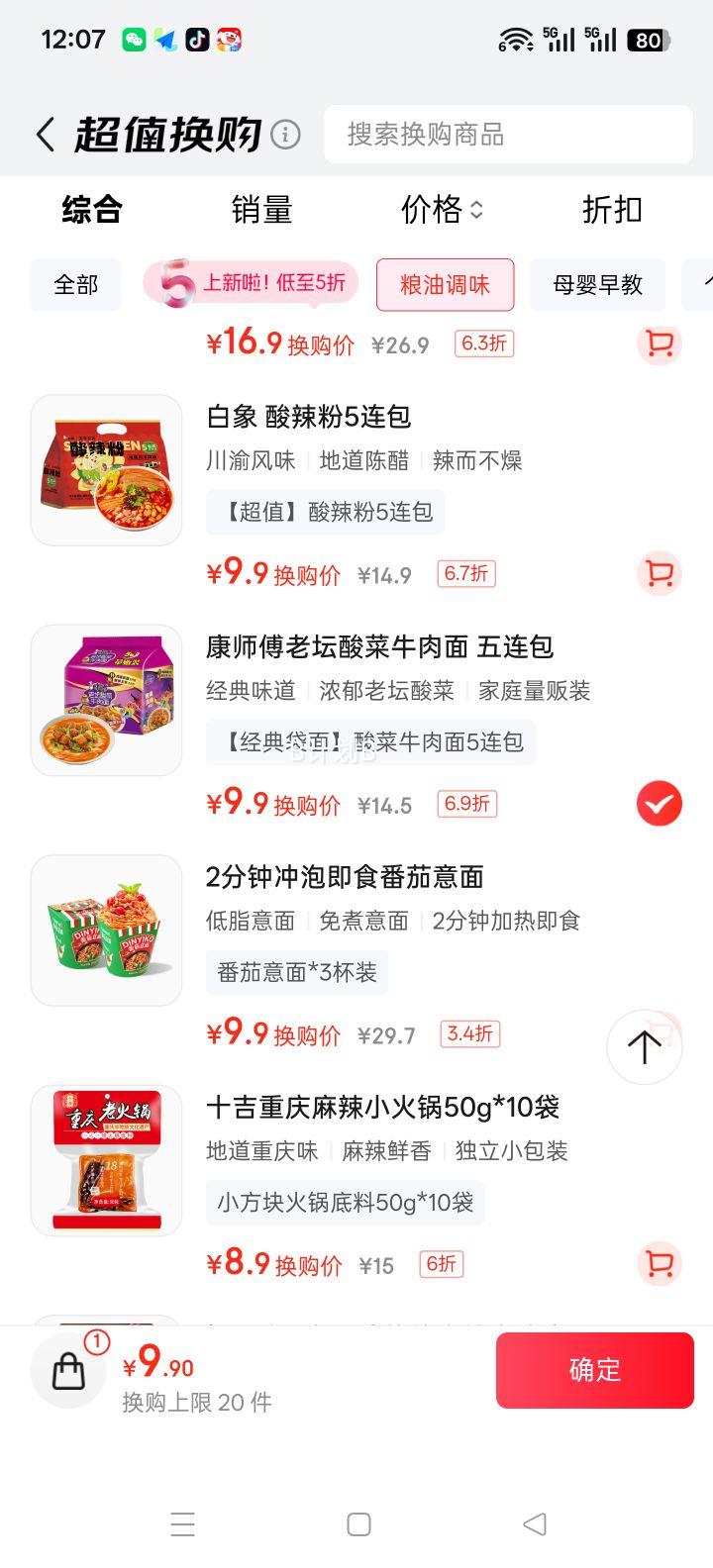The width and height of the screenshot is (713, 1568).
Task: Select the 粮油调味 category chip
Action: [445, 285]
